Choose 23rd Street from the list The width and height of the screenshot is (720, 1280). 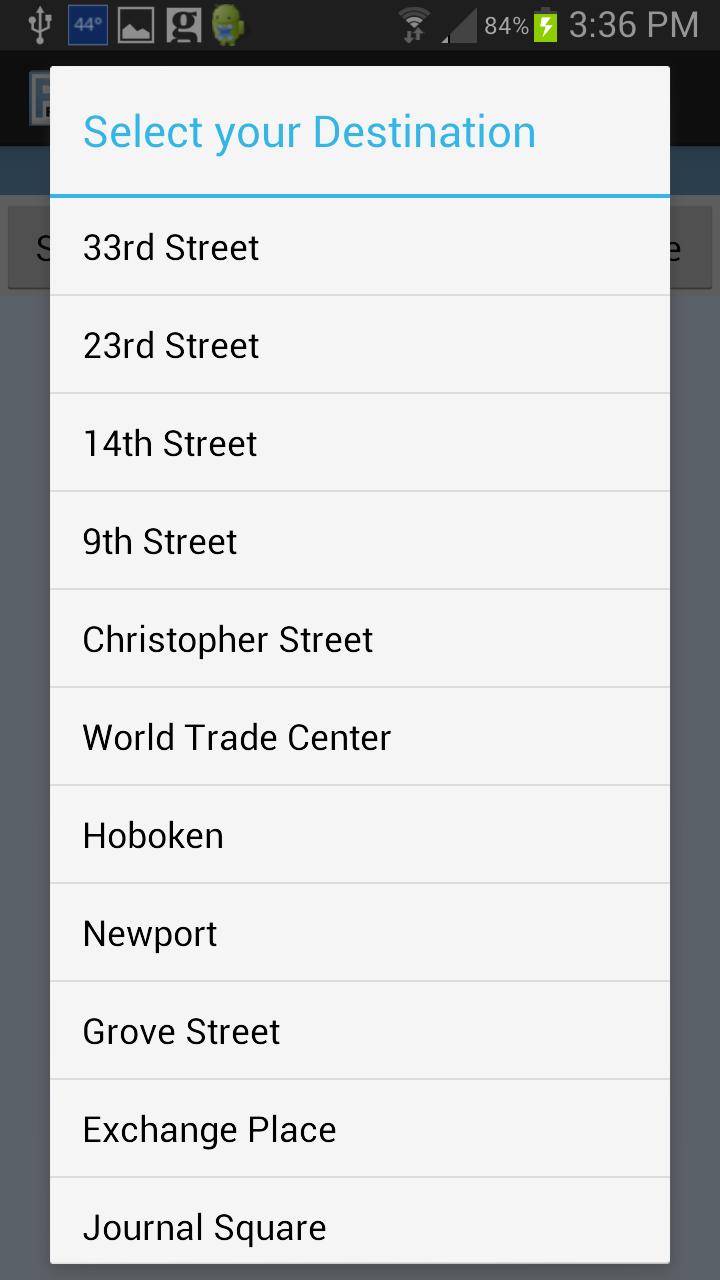360,345
